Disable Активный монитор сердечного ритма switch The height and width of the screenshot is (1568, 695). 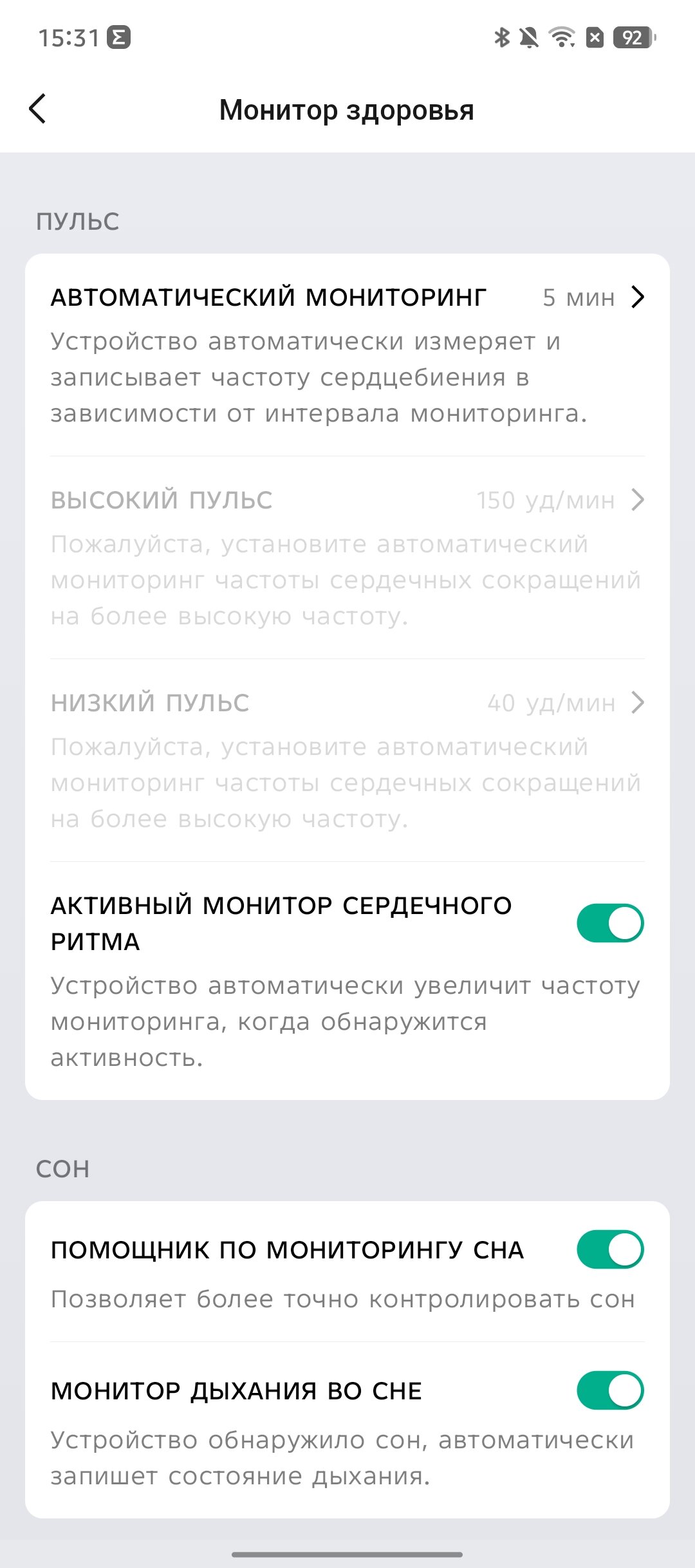click(610, 923)
